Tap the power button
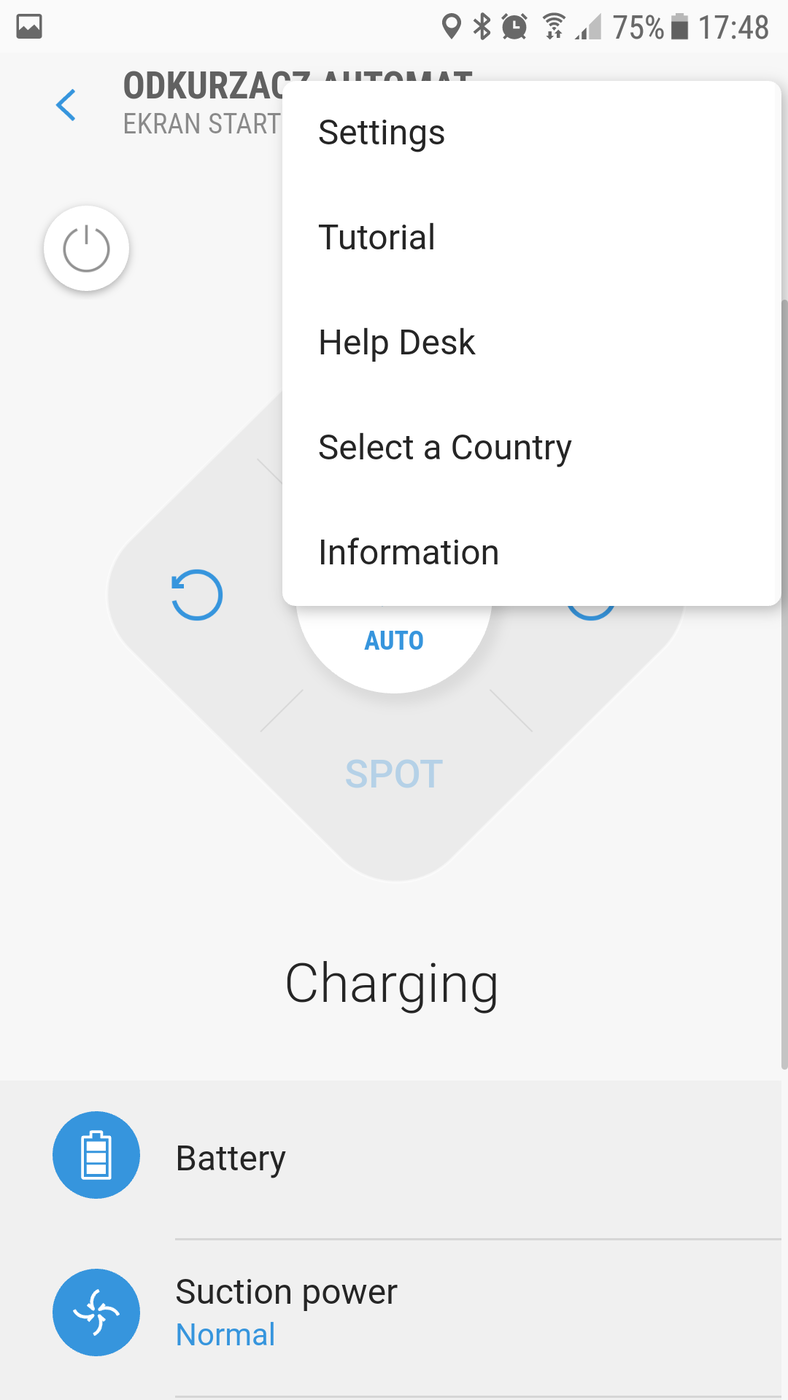788x1400 pixels. [x=86, y=249]
